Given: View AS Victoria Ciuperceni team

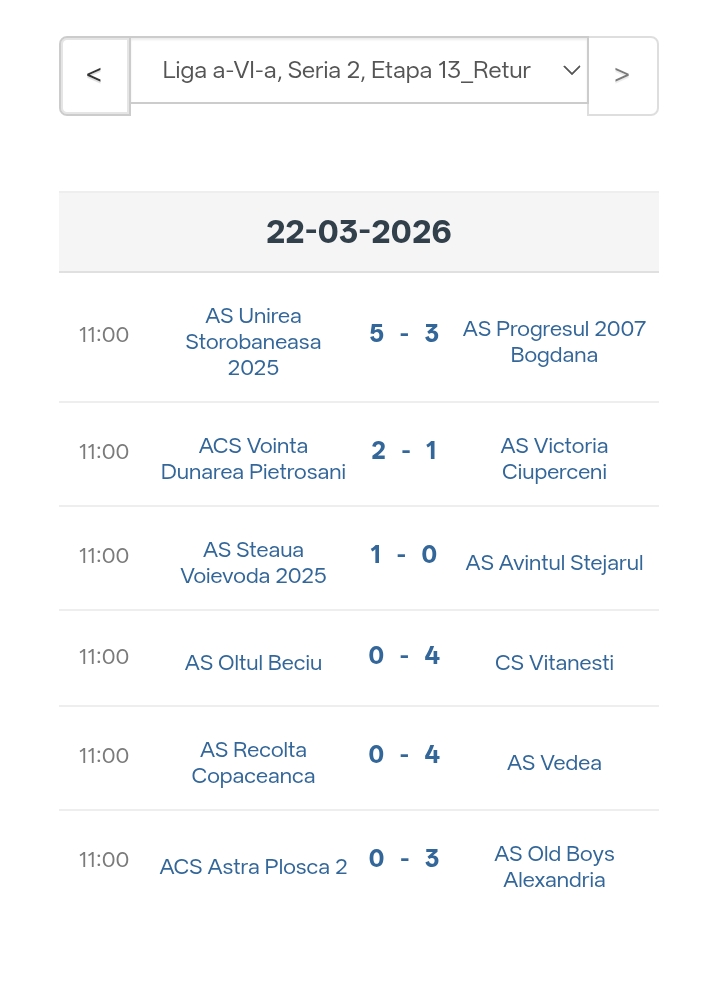Looking at the screenshot, I should (x=554, y=459).
